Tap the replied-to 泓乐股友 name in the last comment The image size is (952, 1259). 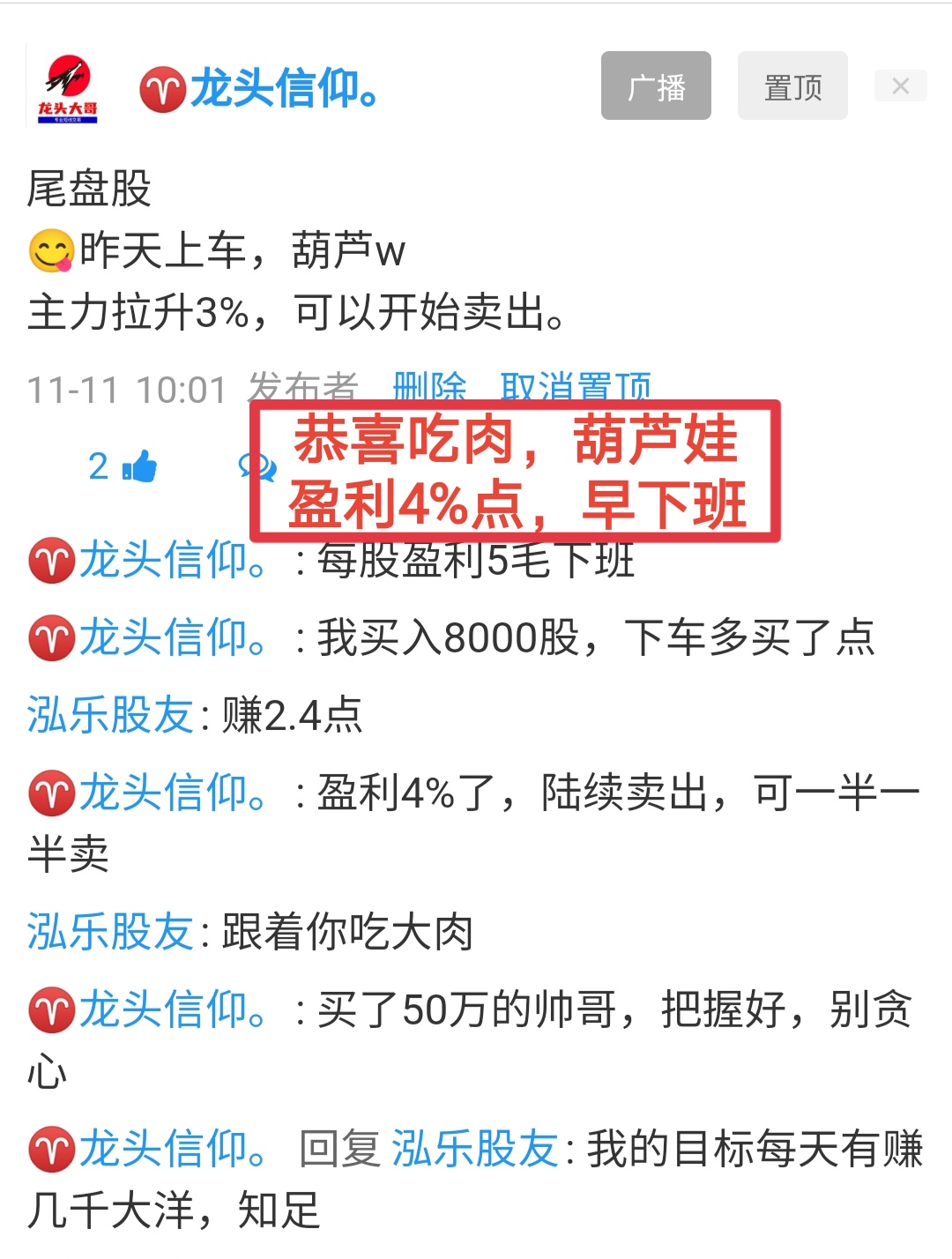point(475,1149)
